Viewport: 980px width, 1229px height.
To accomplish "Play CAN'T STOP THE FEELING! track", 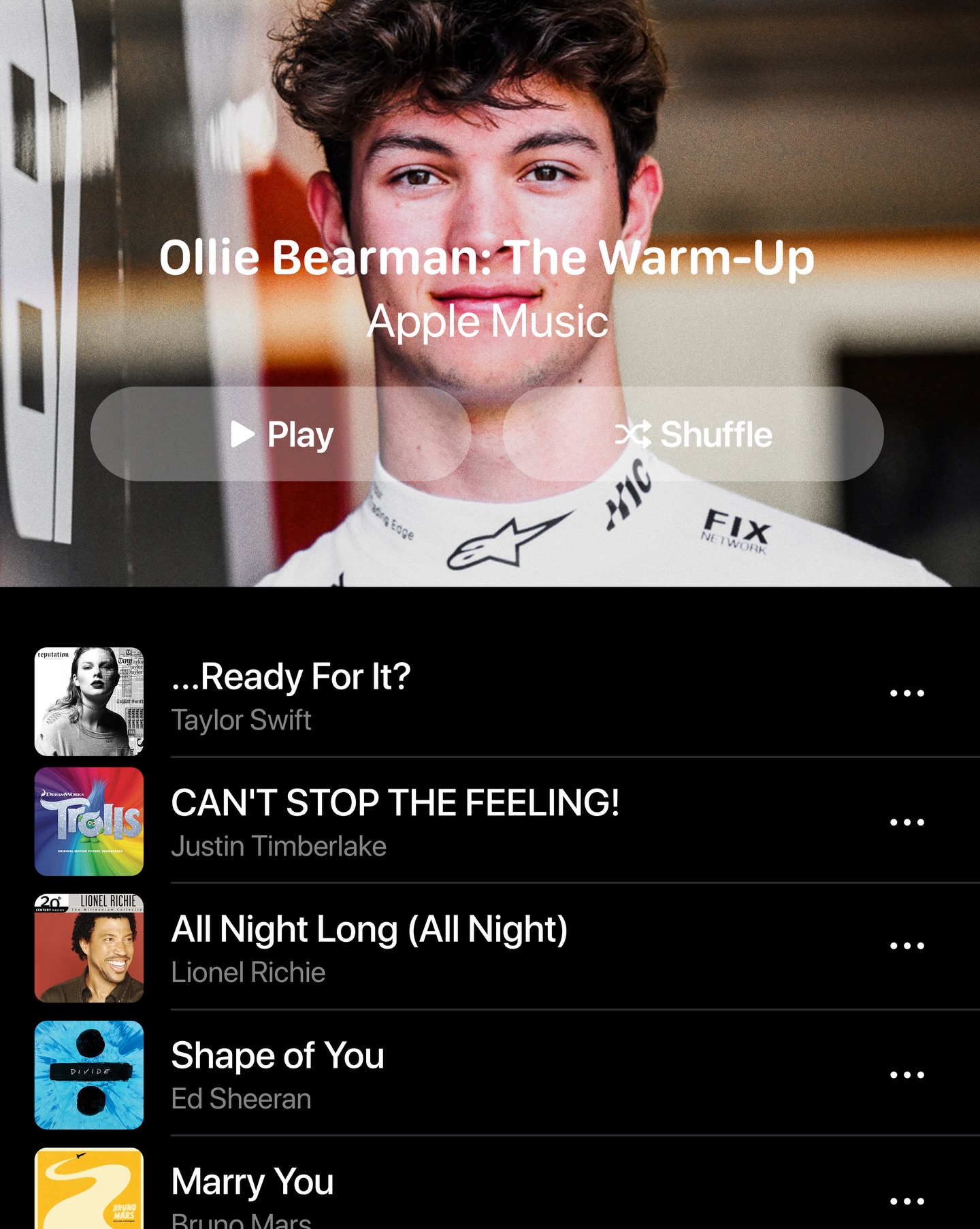I will [x=490, y=822].
